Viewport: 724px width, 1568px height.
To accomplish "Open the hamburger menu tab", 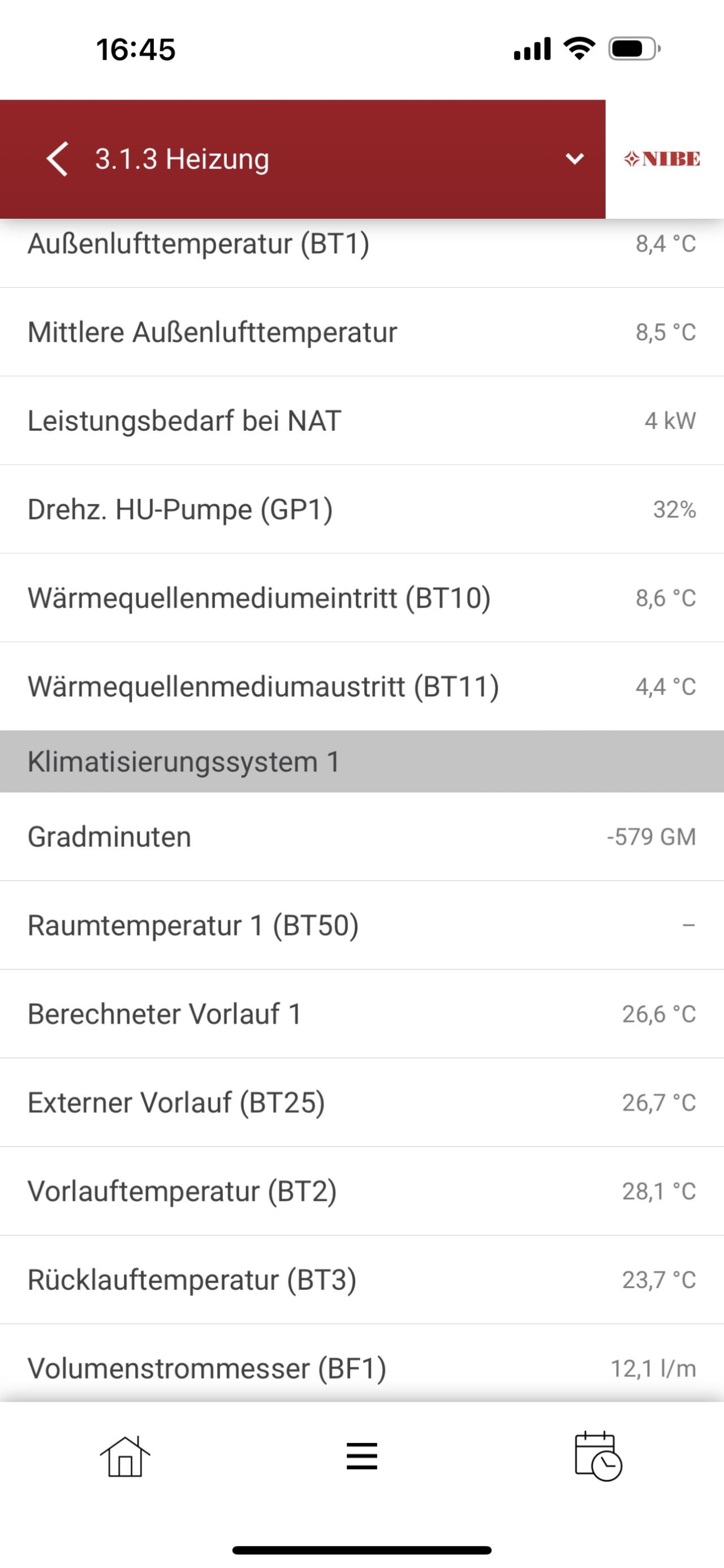I will pyautogui.click(x=361, y=1457).
